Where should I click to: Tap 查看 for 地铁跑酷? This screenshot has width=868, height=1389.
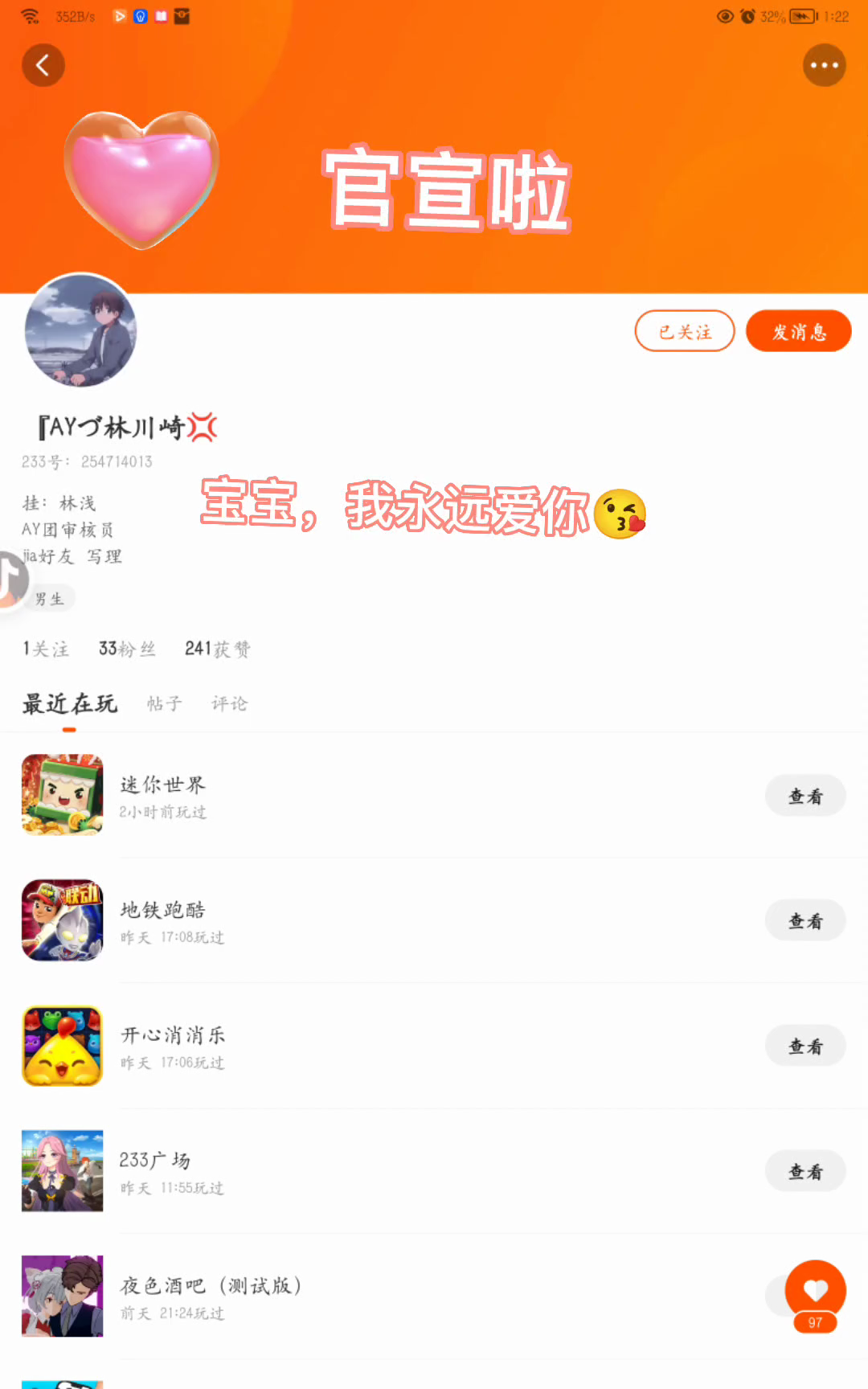tap(805, 921)
